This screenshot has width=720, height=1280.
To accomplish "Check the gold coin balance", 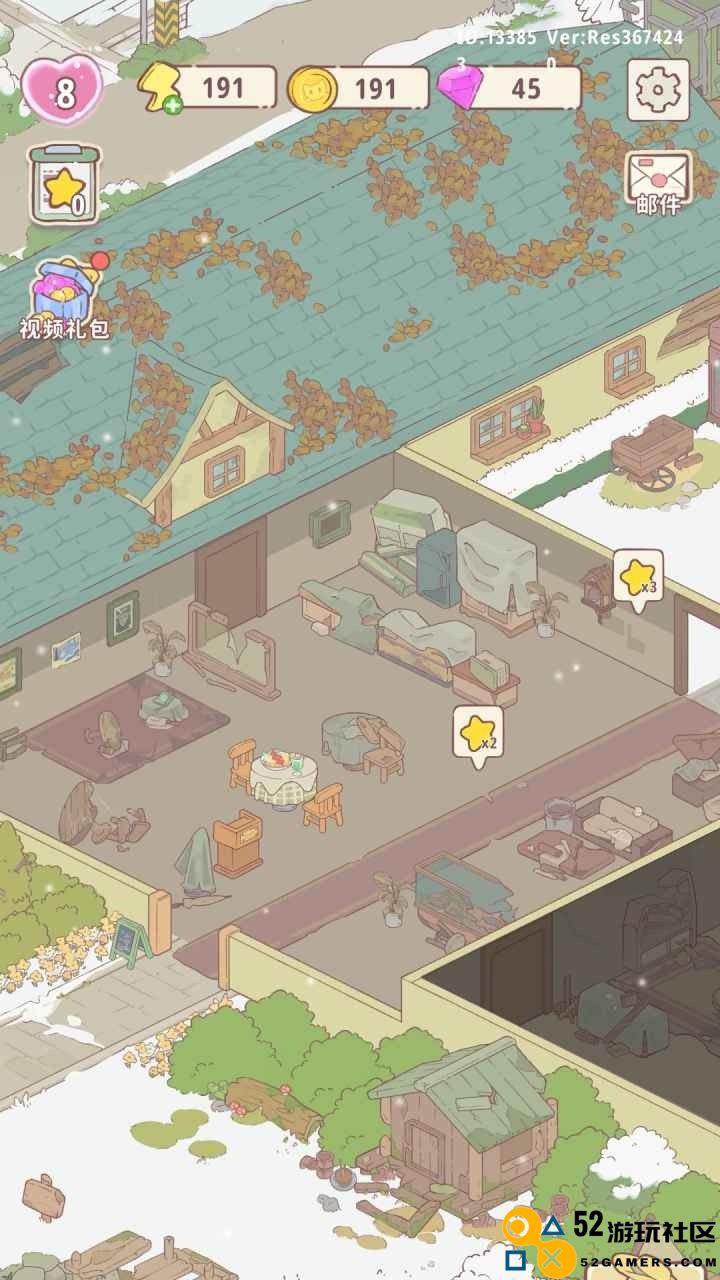I will coord(357,89).
